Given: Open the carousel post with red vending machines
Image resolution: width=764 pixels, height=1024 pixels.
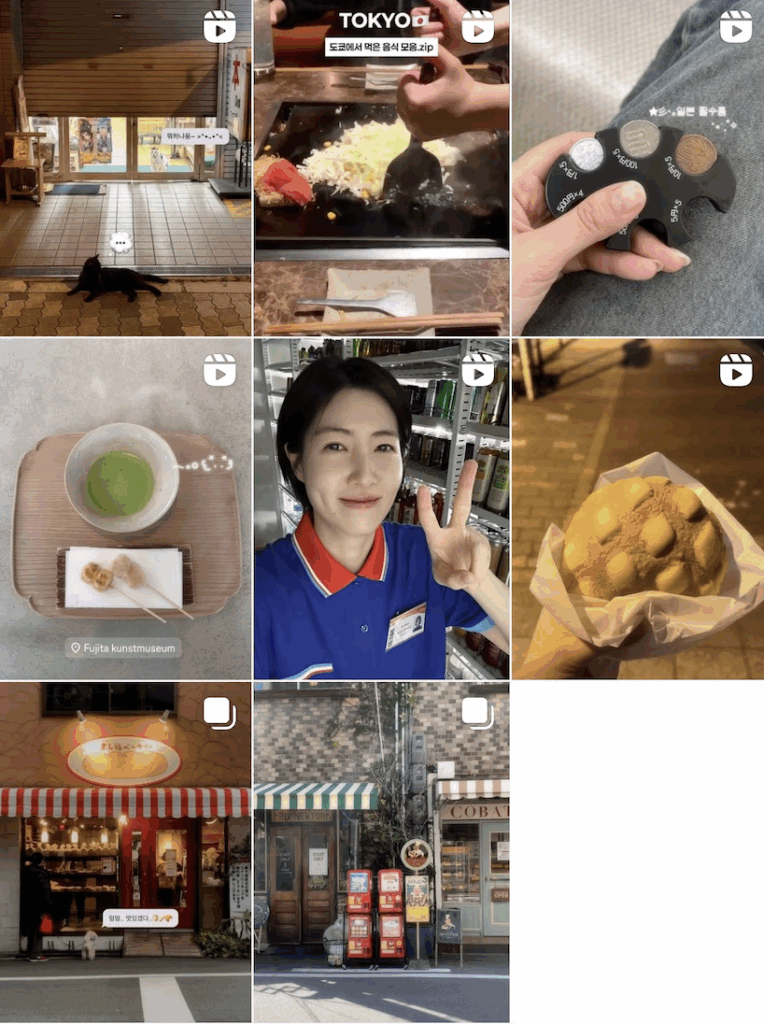Looking at the screenshot, I should tap(381, 850).
